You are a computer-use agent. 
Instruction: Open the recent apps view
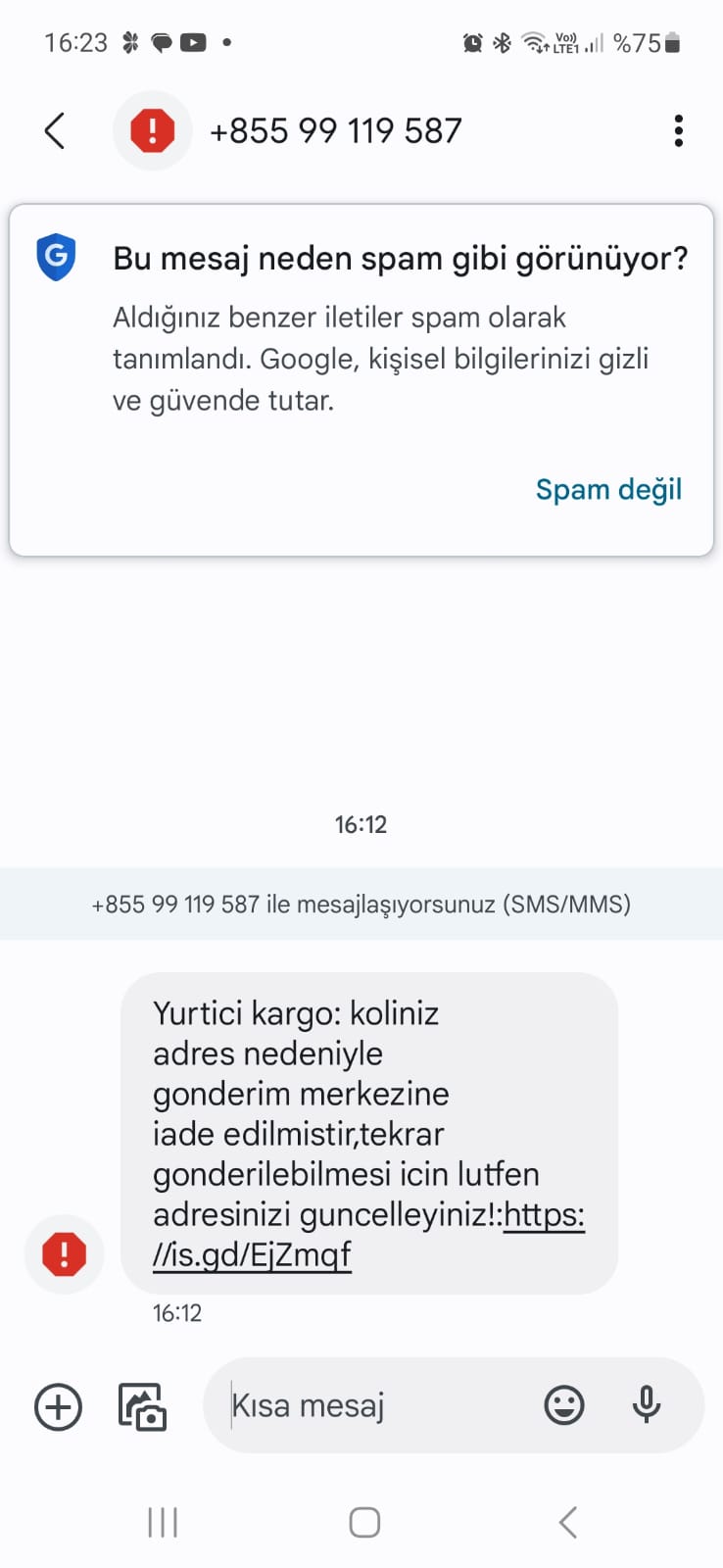pyautogui.click(x=163, y=1522)
